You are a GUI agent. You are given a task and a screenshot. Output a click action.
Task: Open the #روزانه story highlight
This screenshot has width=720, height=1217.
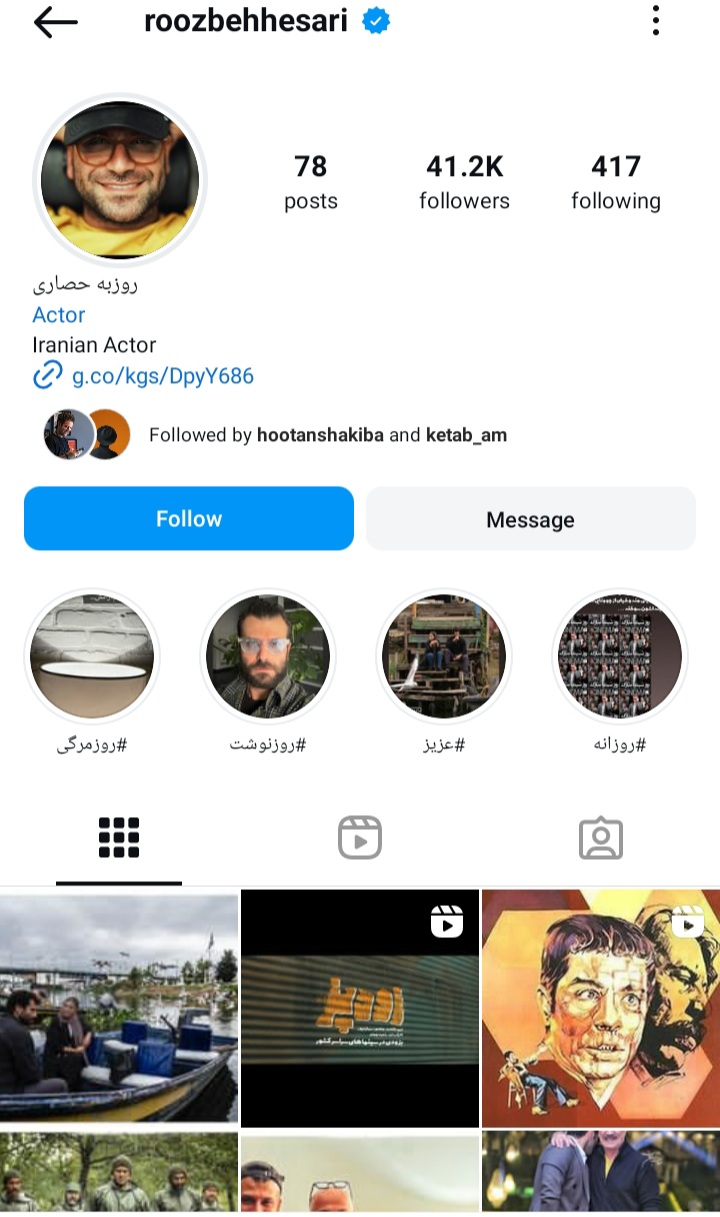pos(620,656)
